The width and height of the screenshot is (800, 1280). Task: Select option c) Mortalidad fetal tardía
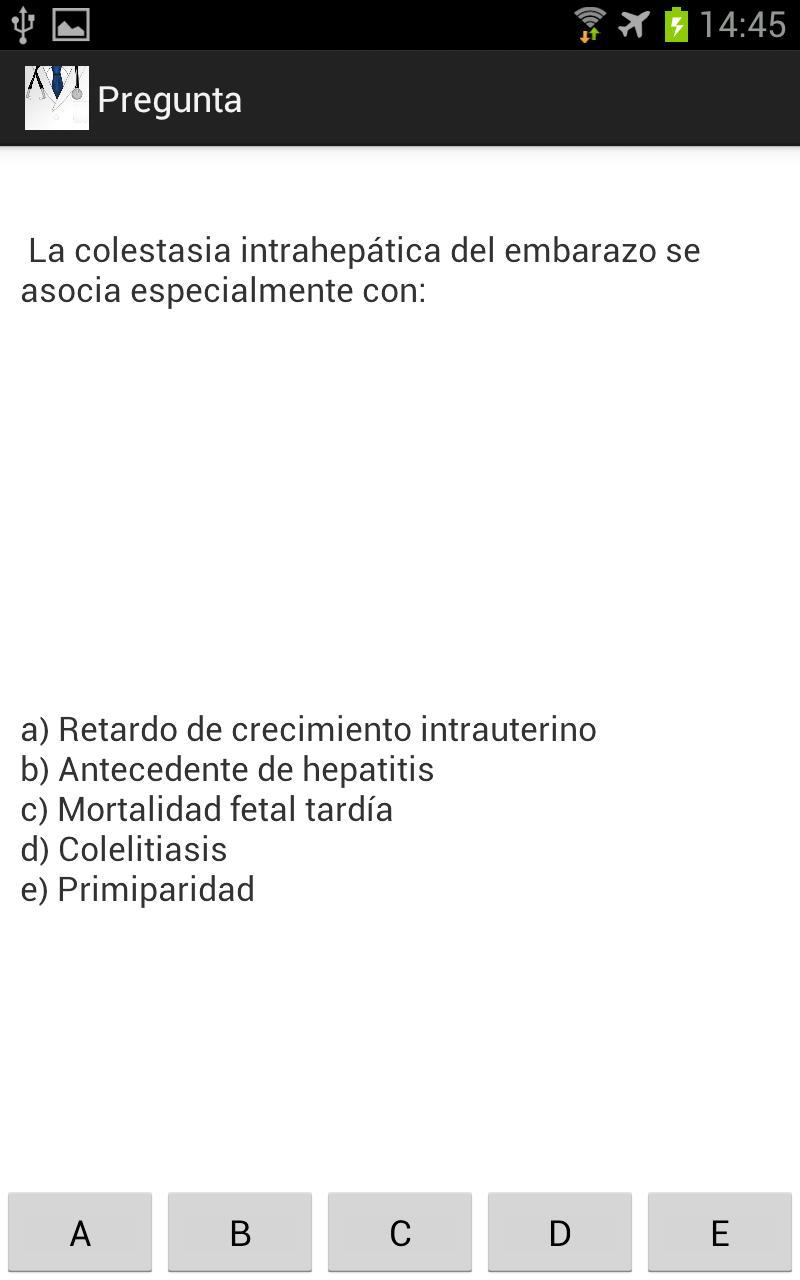[206, 809]
